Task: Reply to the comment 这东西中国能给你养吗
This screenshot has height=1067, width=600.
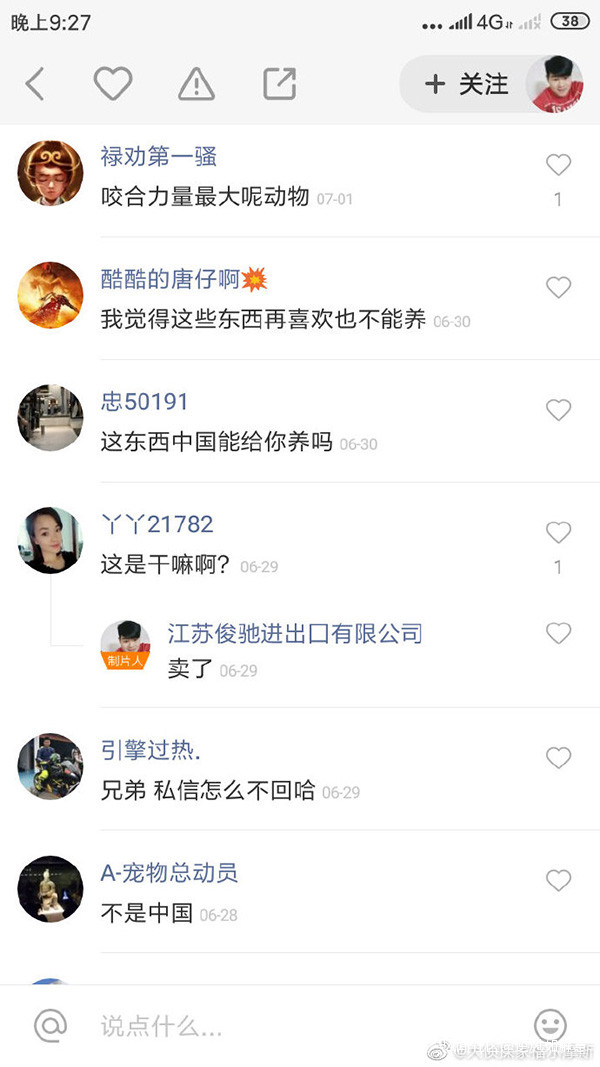Action: (216, 442)
